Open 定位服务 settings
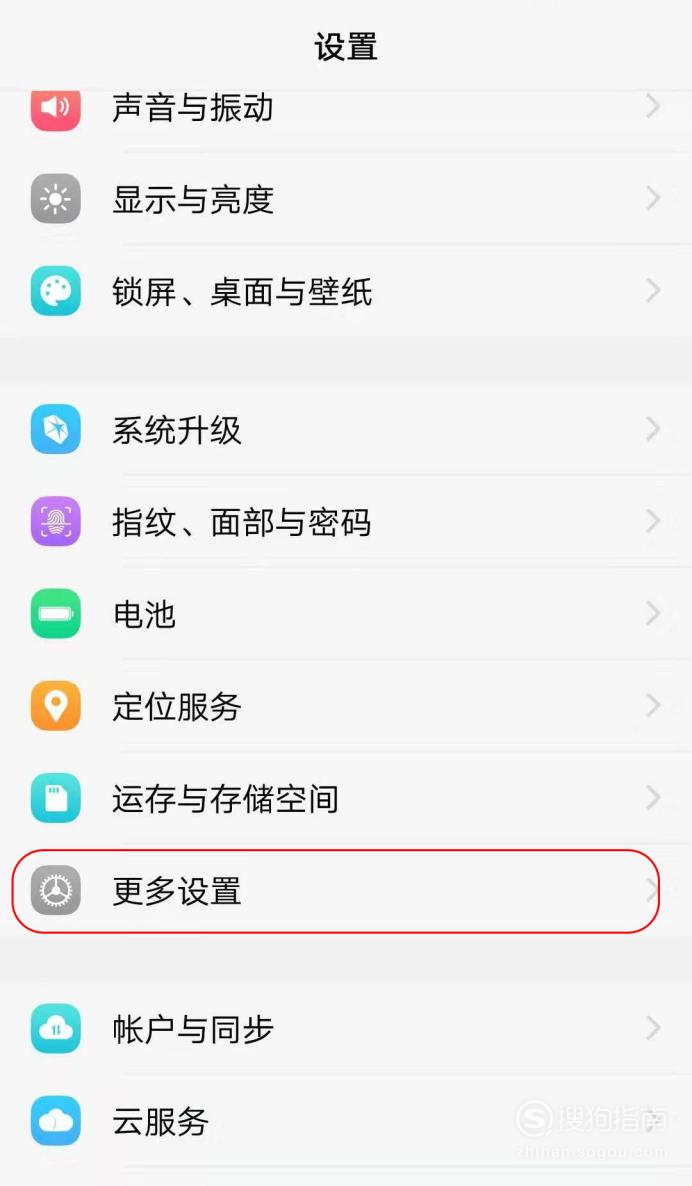This screenshot has height=1186, width=692. (x=346, y=706)
